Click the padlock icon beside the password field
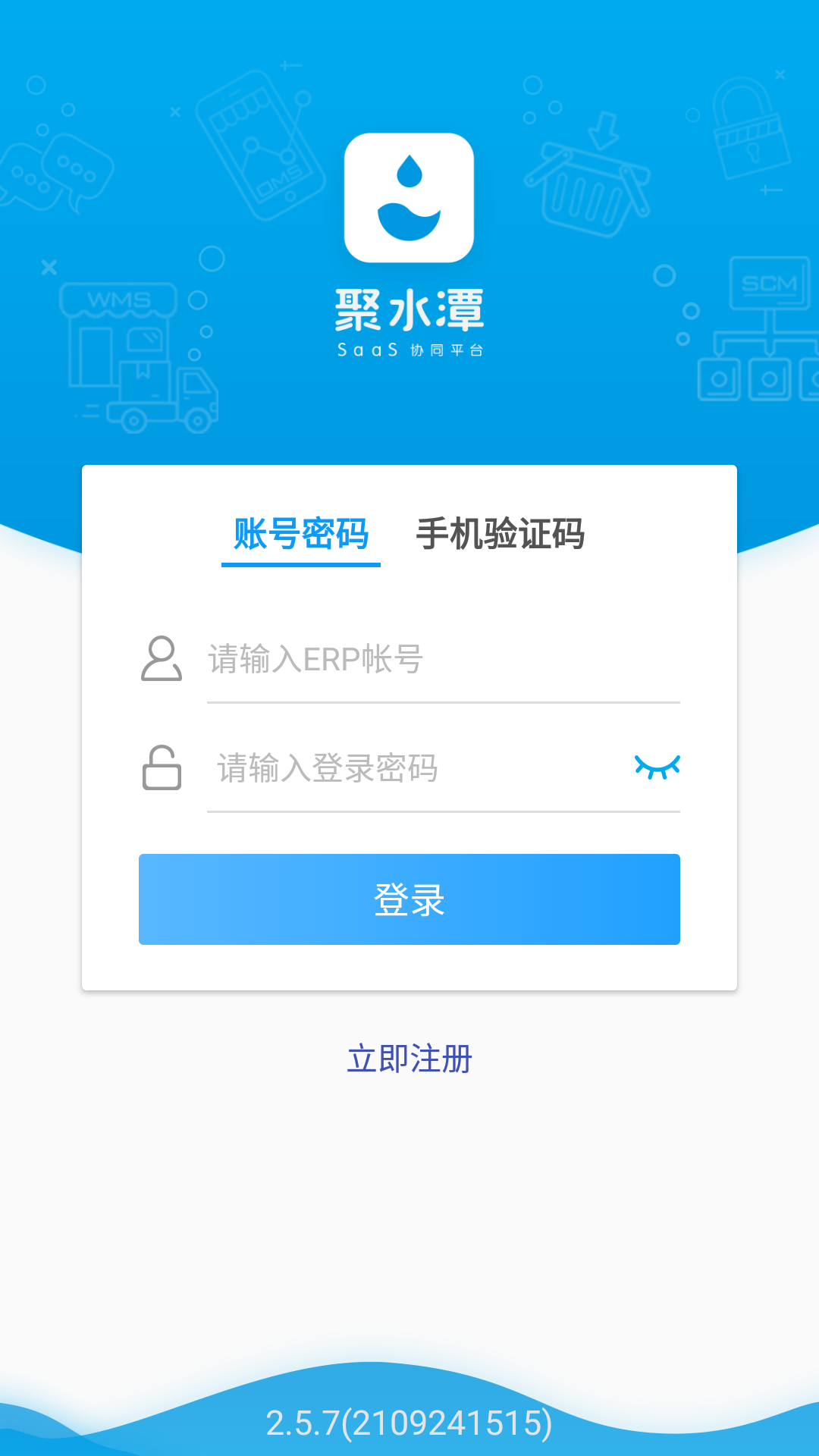Viewport: 819px width, 1456px height. click(162, 769)
